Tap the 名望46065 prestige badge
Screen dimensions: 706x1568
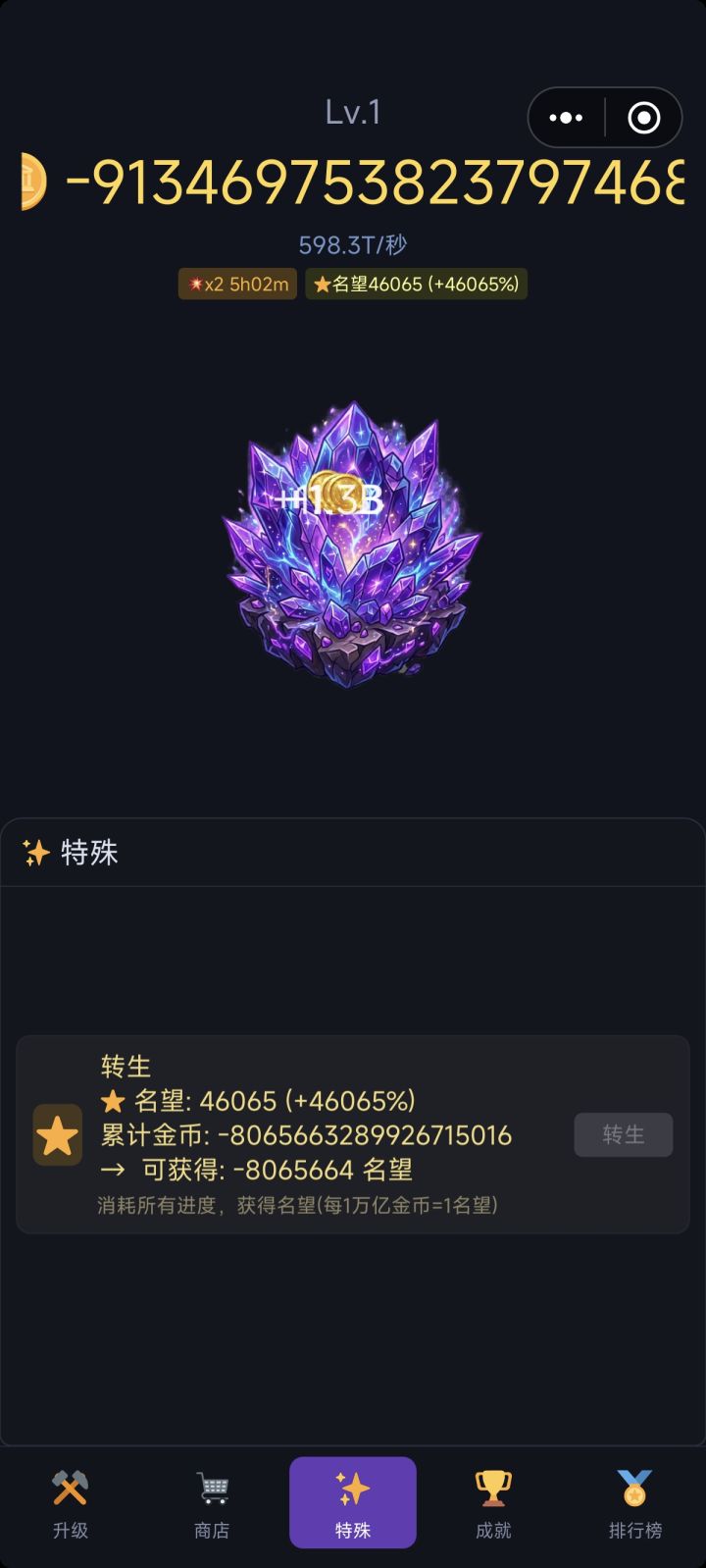coord(416,284)
